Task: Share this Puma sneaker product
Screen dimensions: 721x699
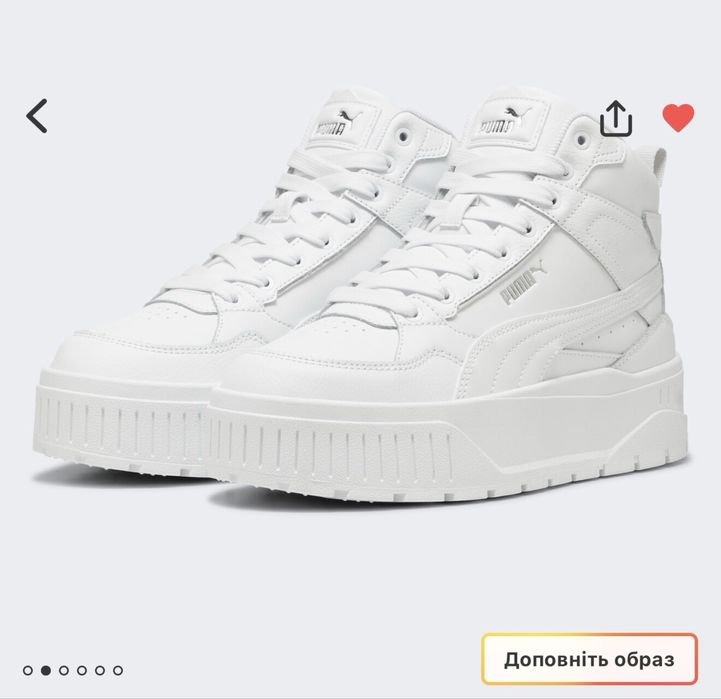Action: [x=617, y=118]
